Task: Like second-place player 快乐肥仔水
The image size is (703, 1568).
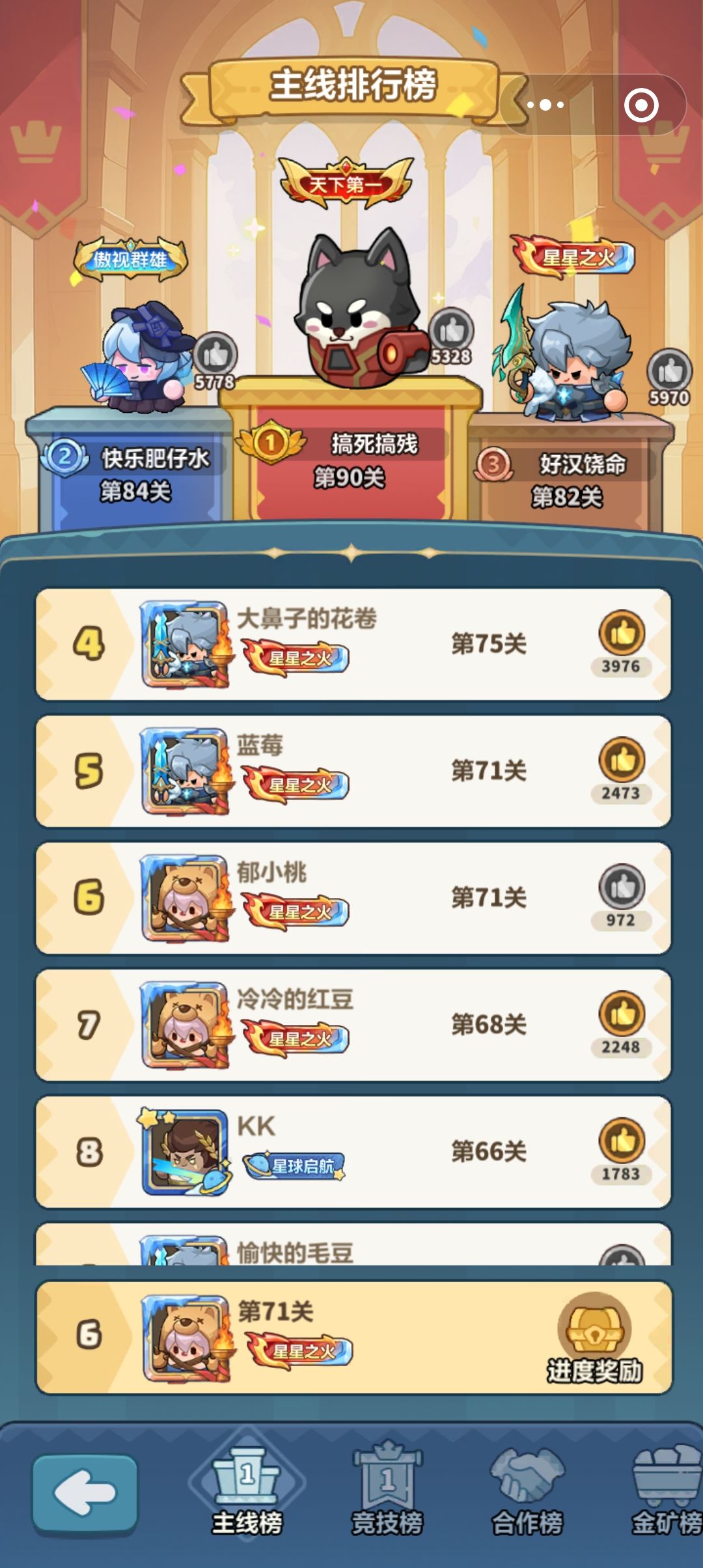Action: 215,355
